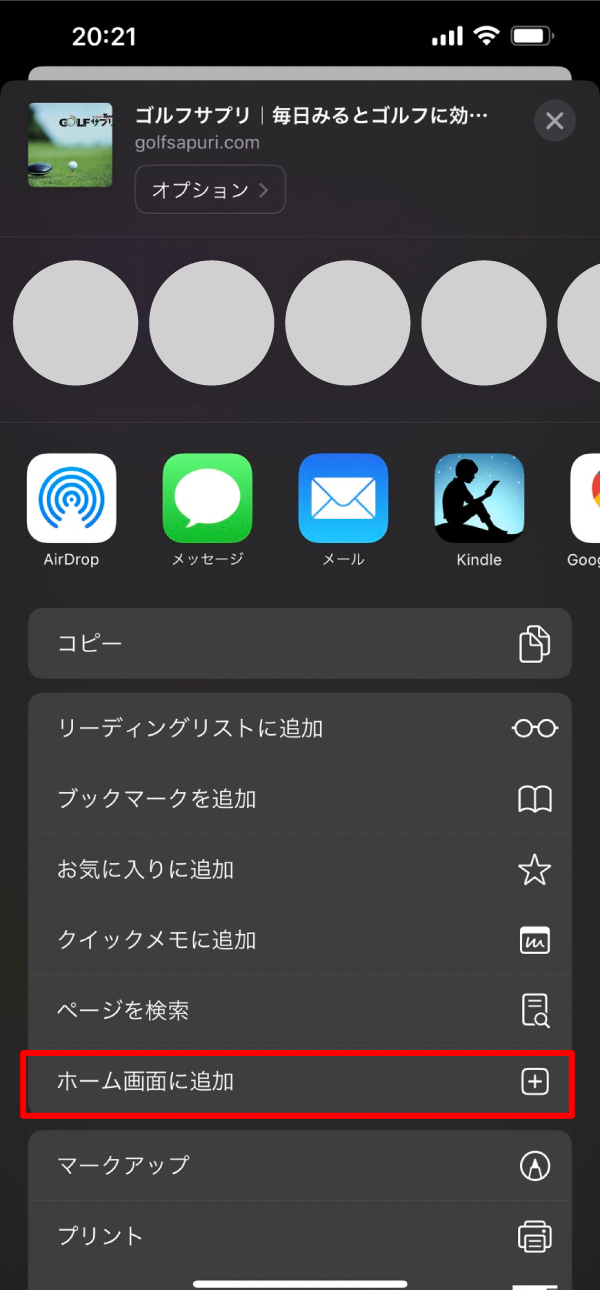Share to the Kindle app
Image resolution: width=600 pixels, height=1290 pixels.
click(x=479, y=499)
